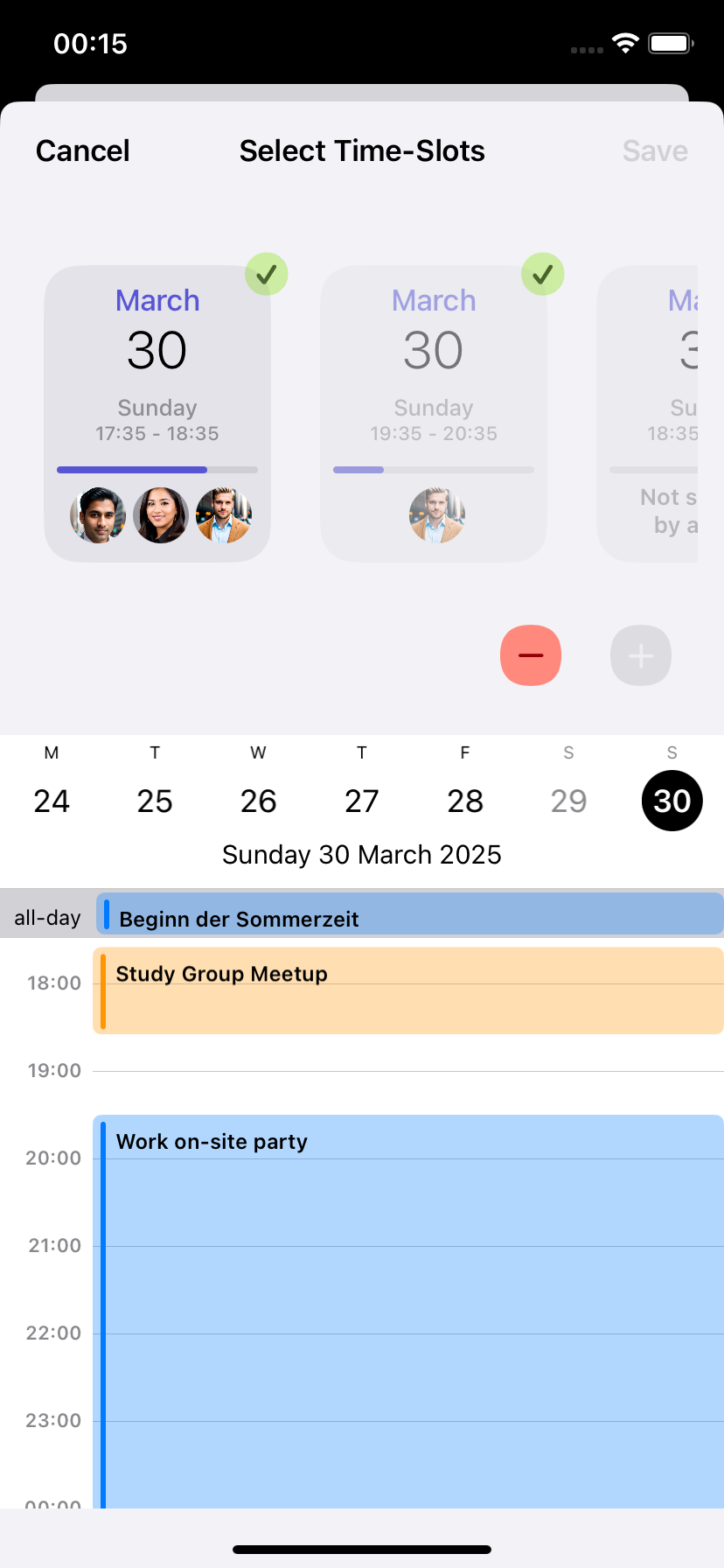Open the Beginn der Sommerzeit all-day event
724x1568 pixels.
coord(409,915)
